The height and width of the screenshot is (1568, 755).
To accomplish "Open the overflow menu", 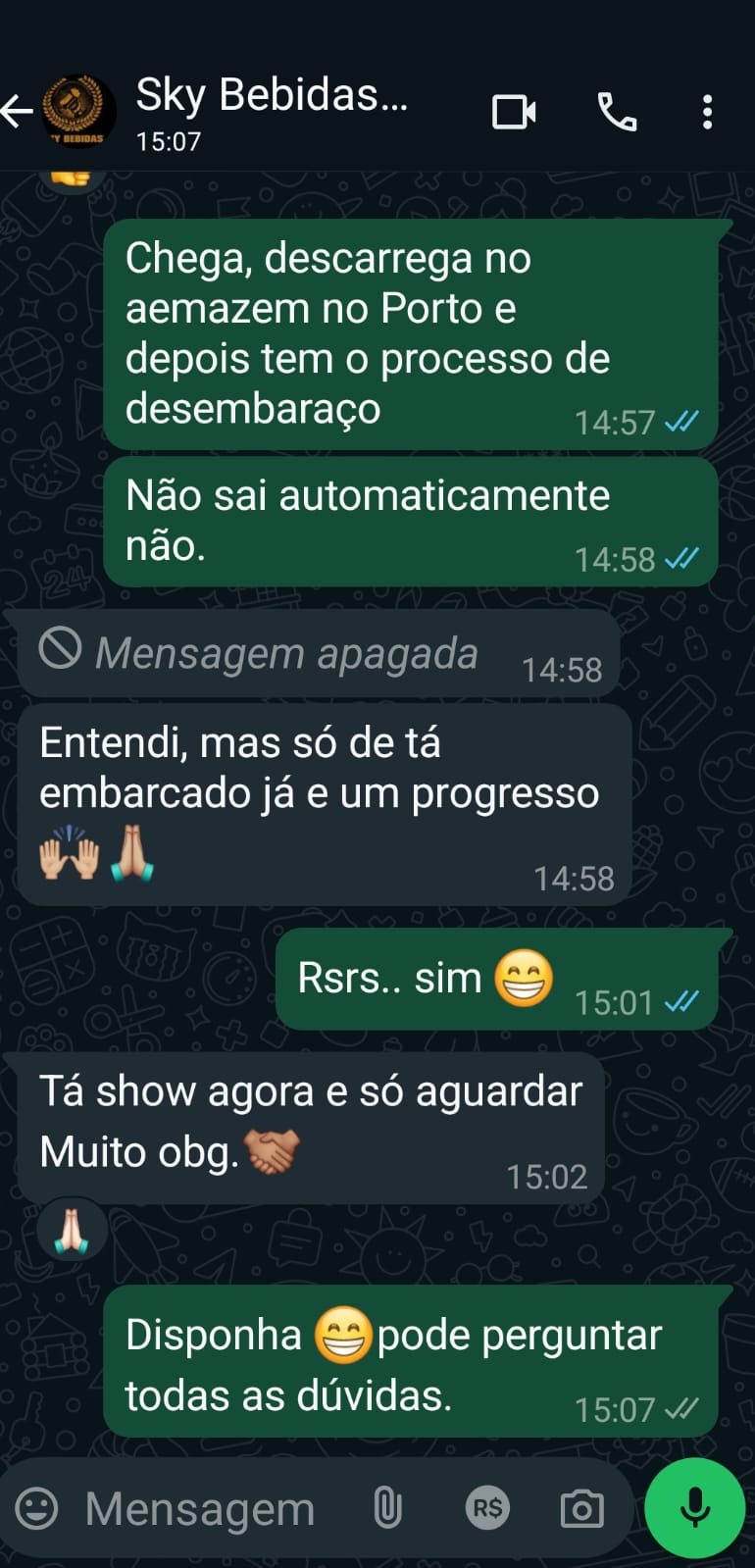I will pyautogui.click(x=707, y=113).
